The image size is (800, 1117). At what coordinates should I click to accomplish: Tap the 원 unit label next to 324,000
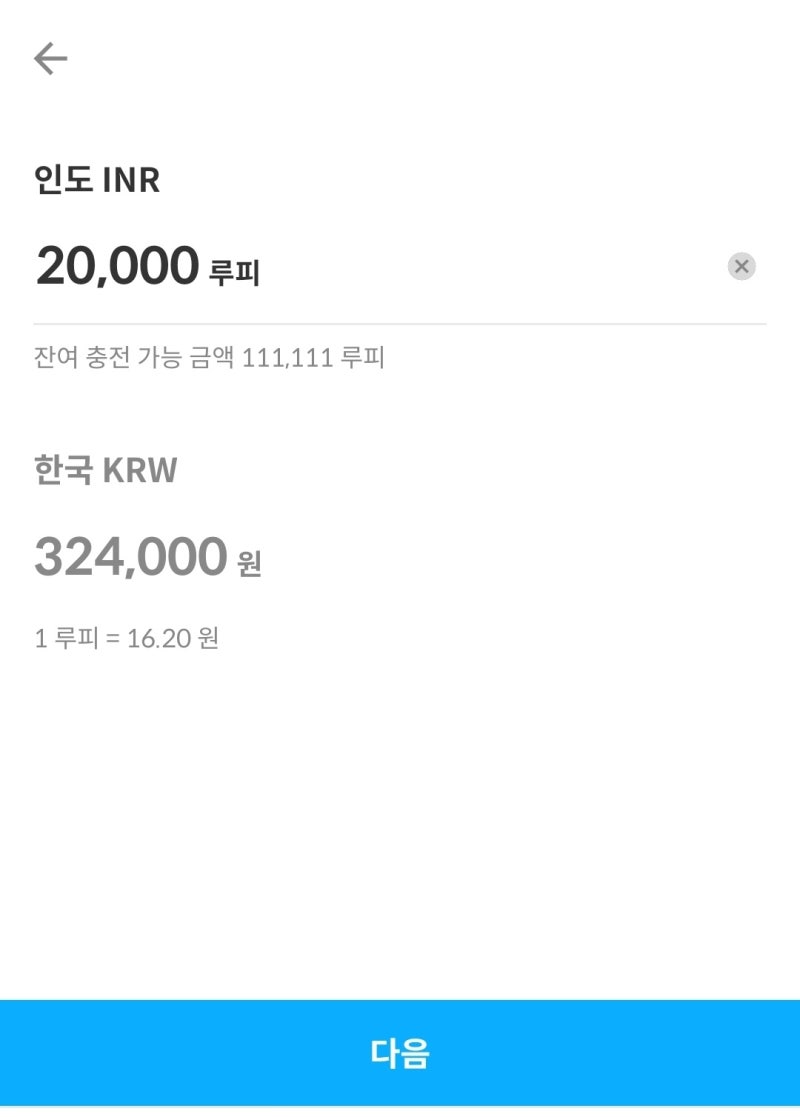(248, 562)
